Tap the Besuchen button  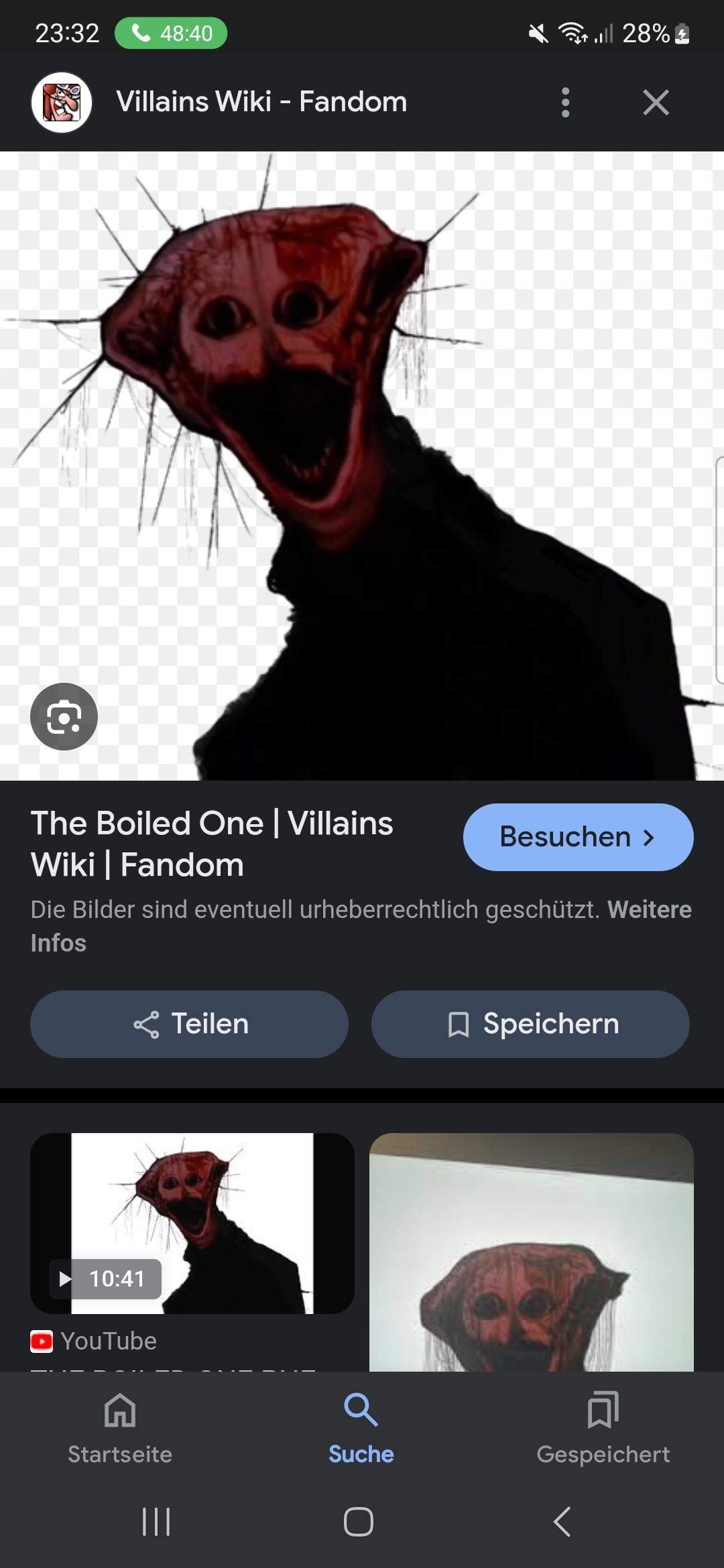[578, 837]
